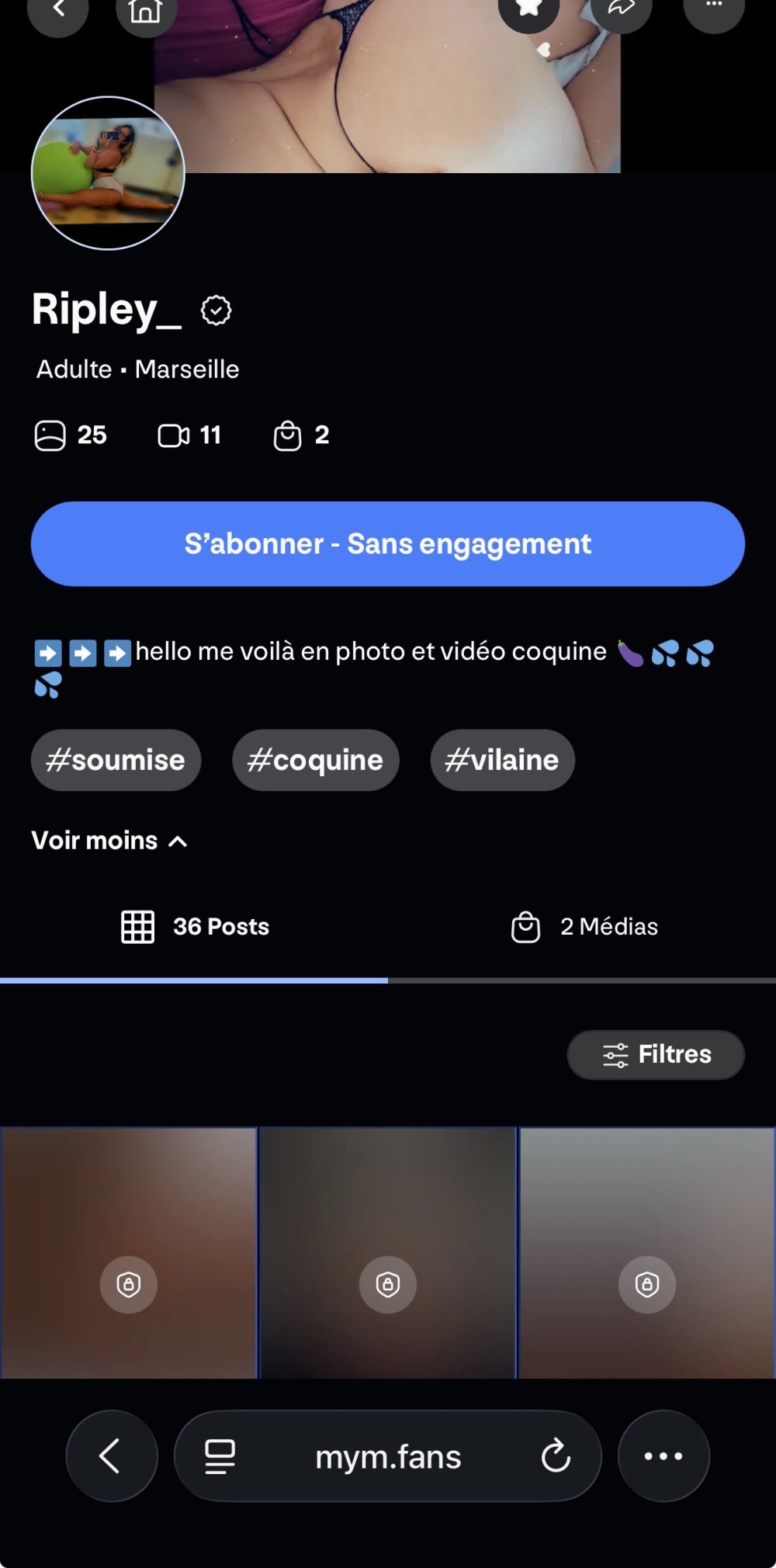Switch to the 2 Médias tab
The image size is (776, 1568).
[584, 927]
